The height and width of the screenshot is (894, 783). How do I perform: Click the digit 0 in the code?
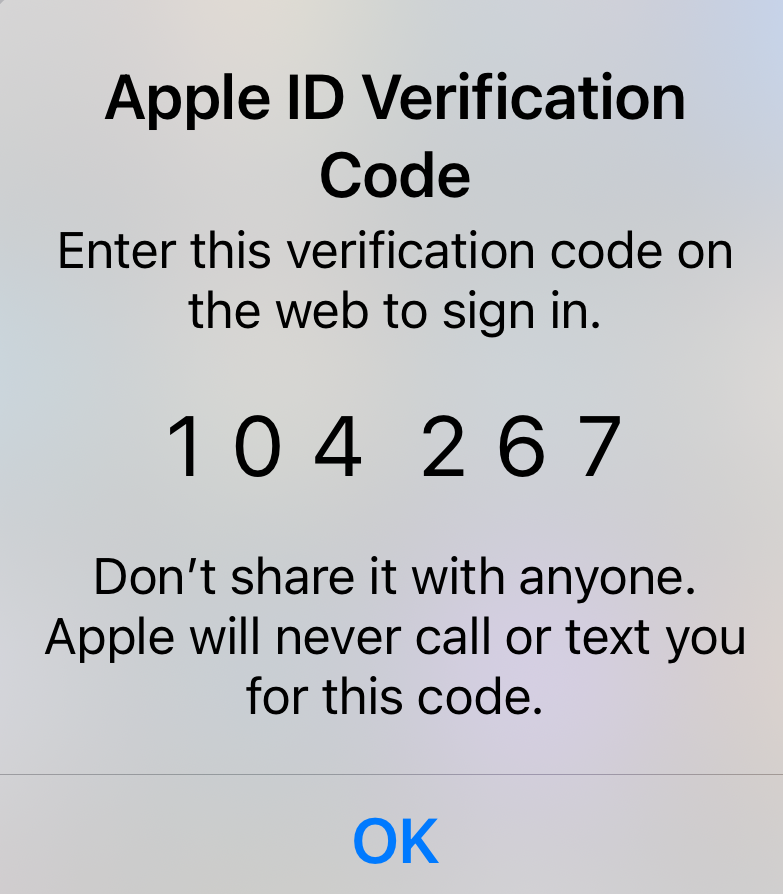coord(257,447)
